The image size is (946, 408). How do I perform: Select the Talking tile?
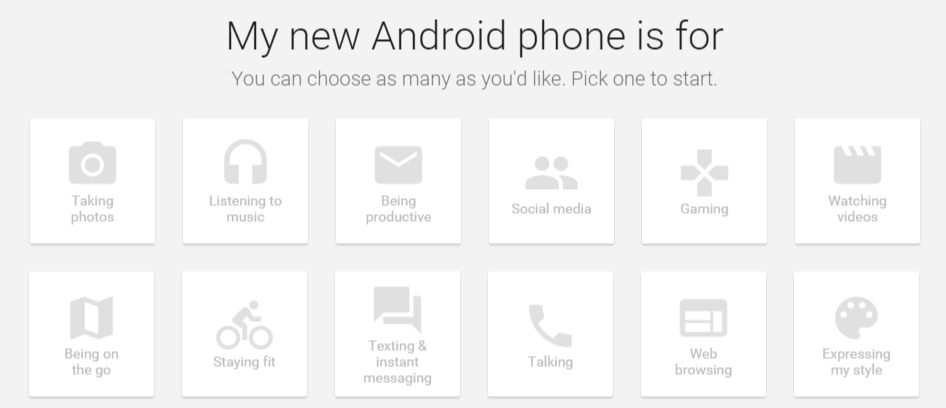point(551,334)
